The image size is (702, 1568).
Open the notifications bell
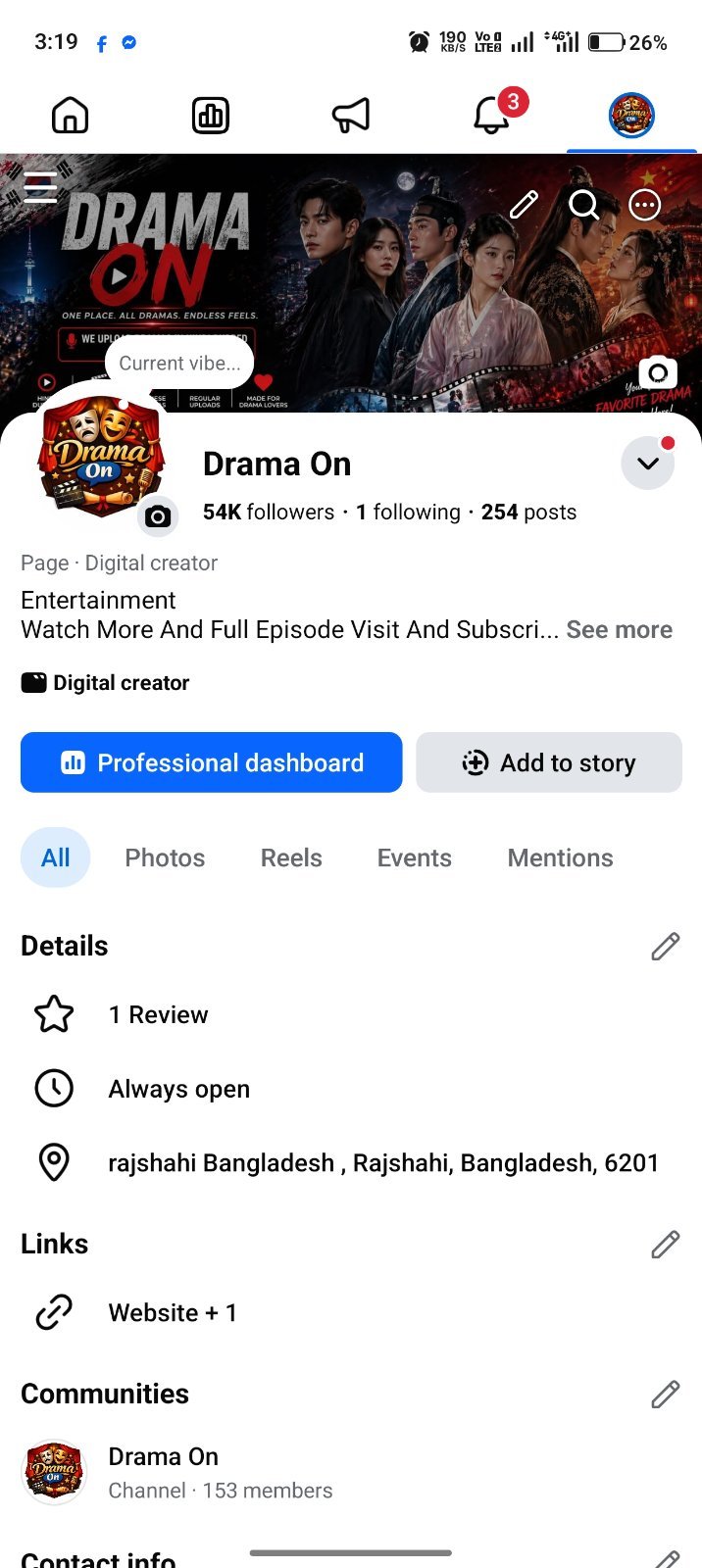[x=492, y=116]
